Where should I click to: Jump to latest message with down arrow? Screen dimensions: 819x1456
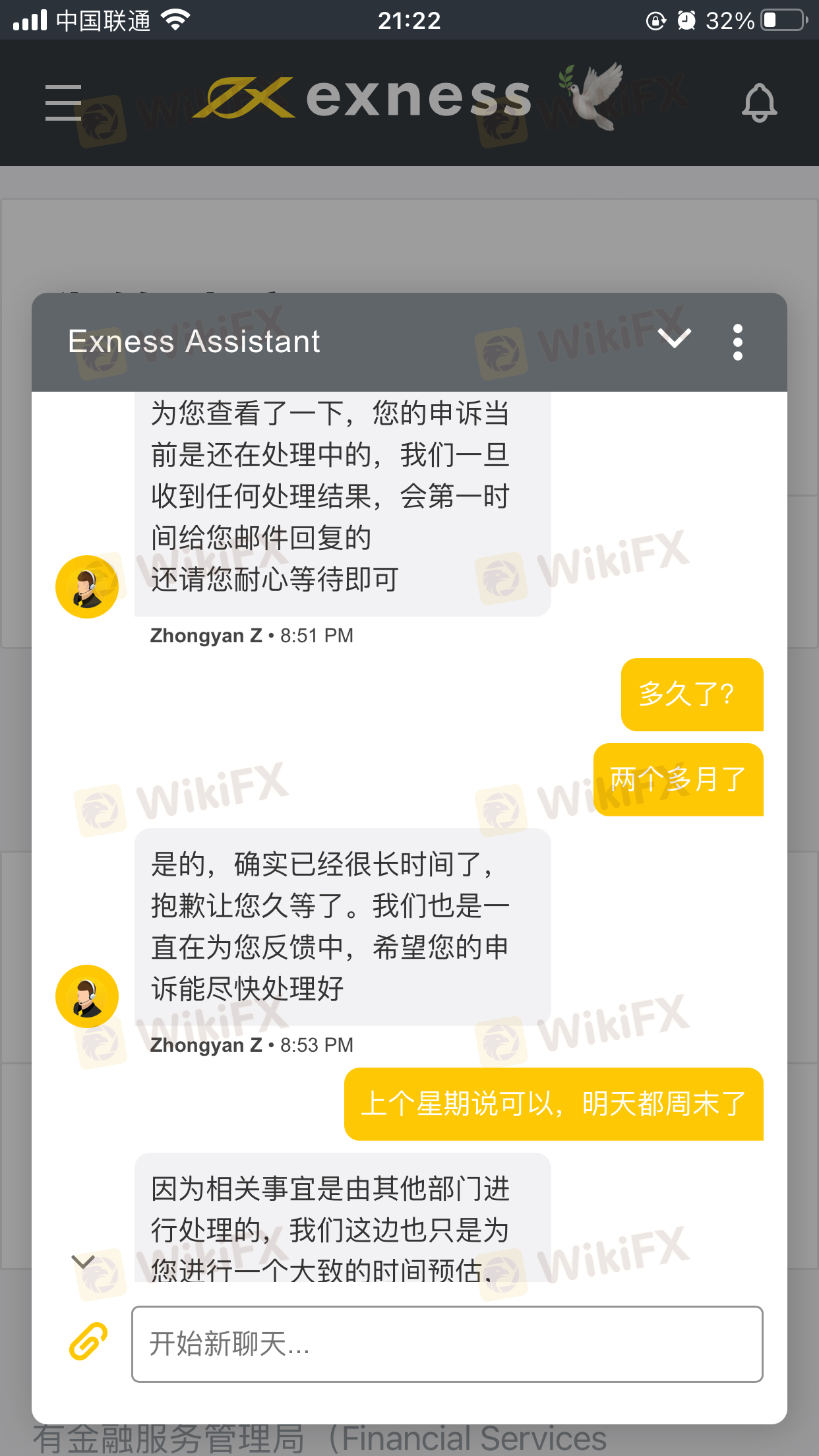[x=83, y=1262]
